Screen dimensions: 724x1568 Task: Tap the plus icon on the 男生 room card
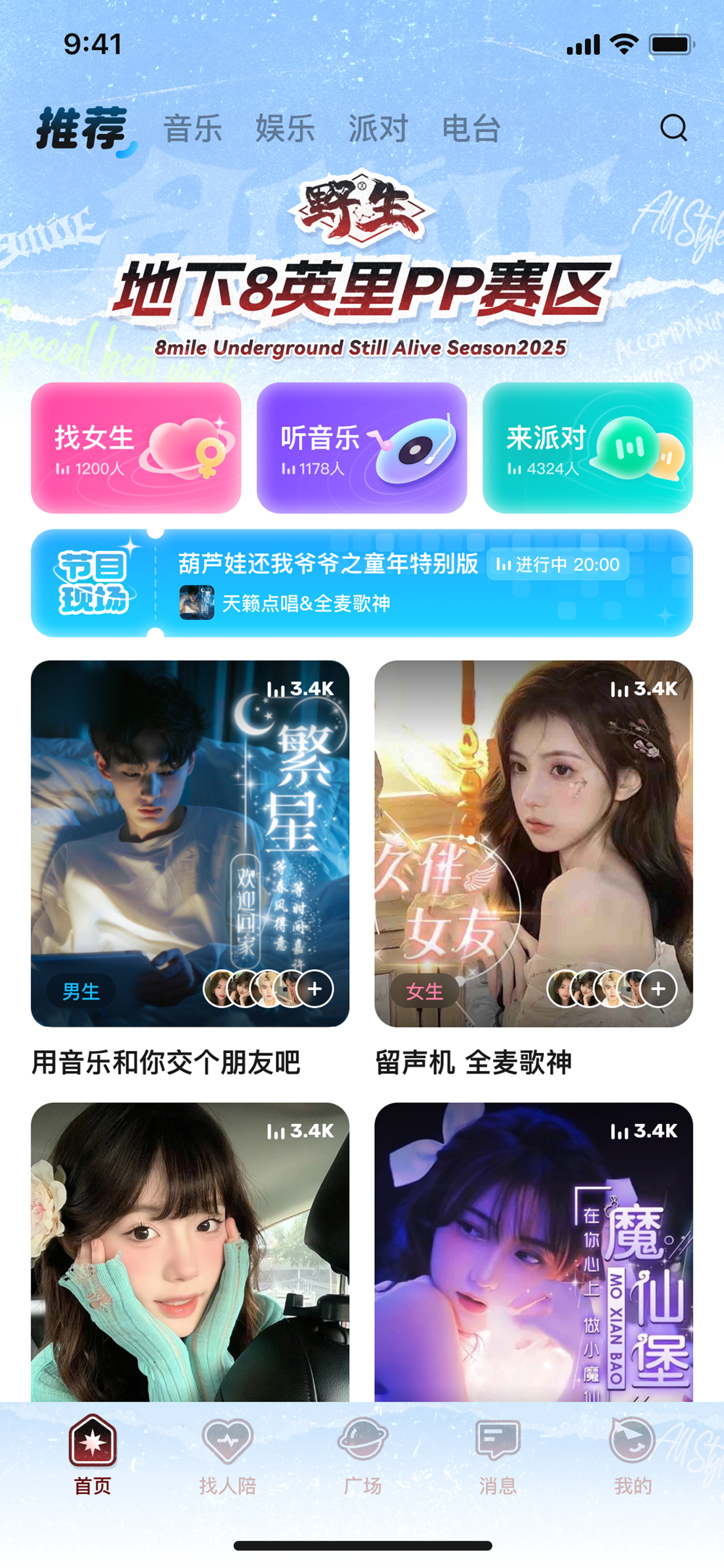point(315,989)
